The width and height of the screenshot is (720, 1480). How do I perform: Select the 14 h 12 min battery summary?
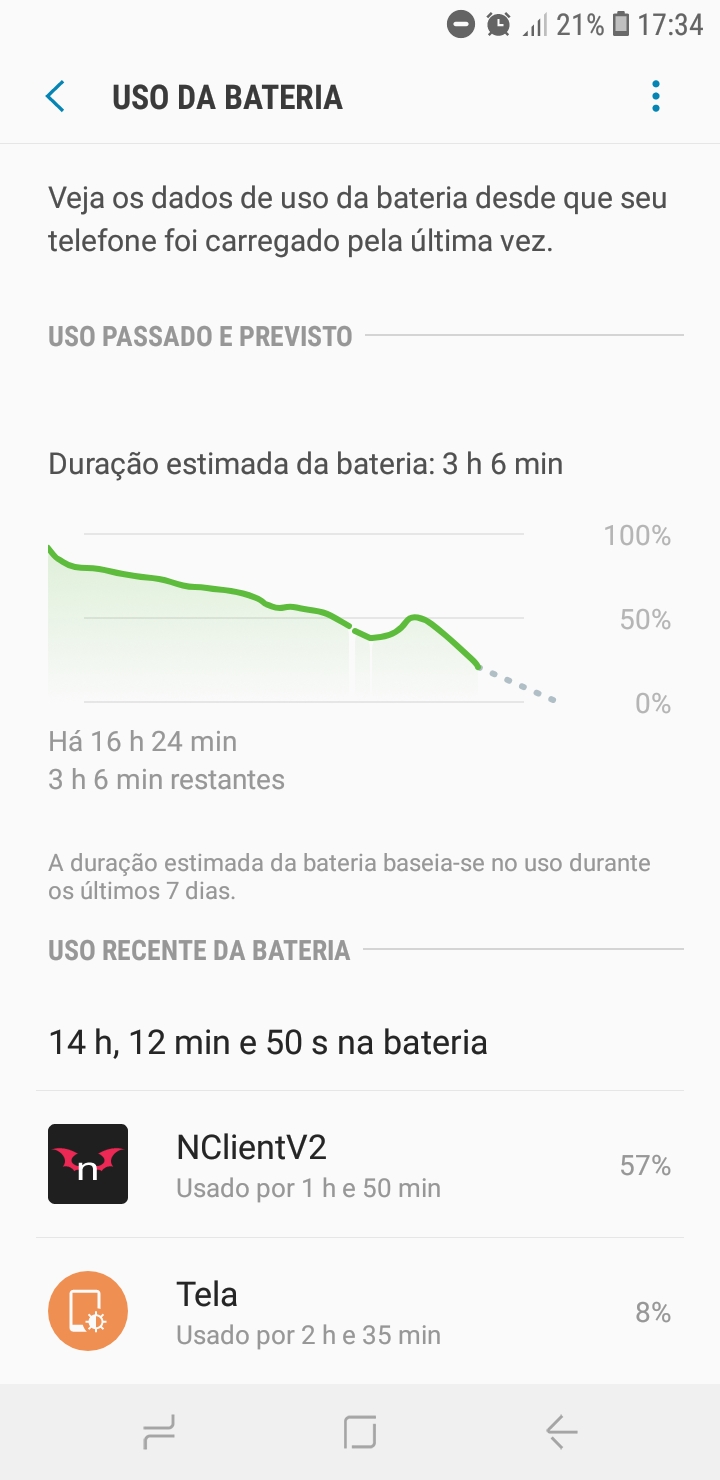[267, 1041]
